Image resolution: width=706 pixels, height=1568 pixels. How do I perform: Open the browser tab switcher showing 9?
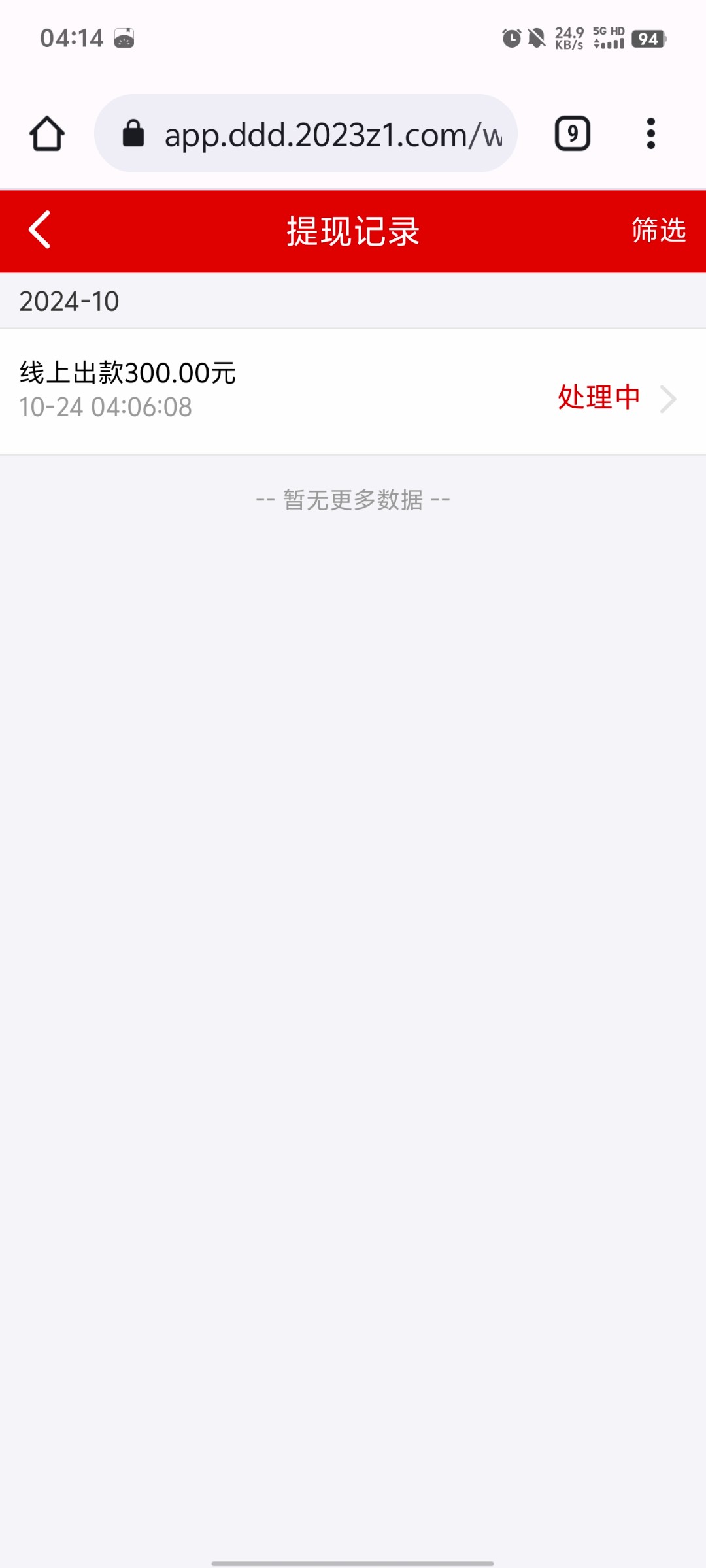(x=573, y=134)
